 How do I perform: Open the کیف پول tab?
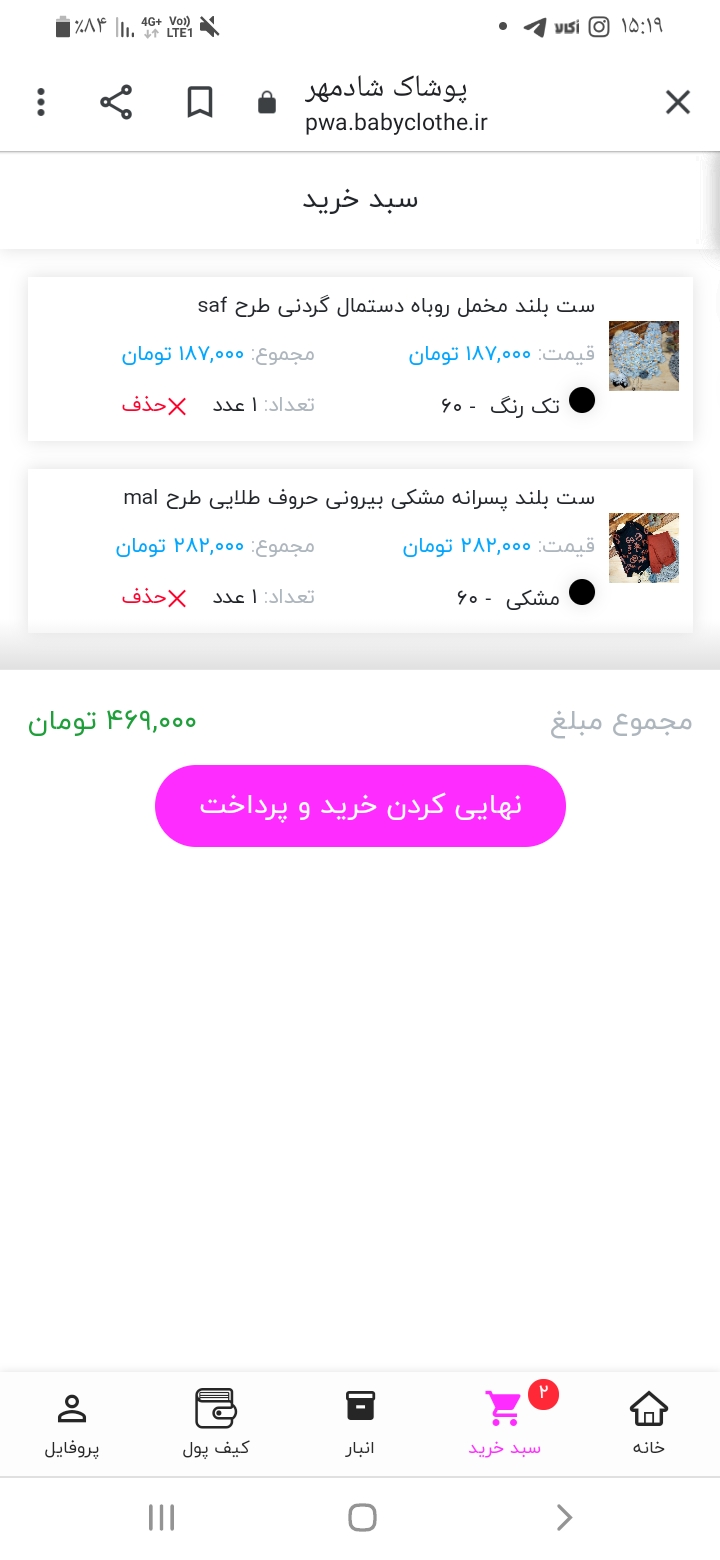[x=216, y=1422]
